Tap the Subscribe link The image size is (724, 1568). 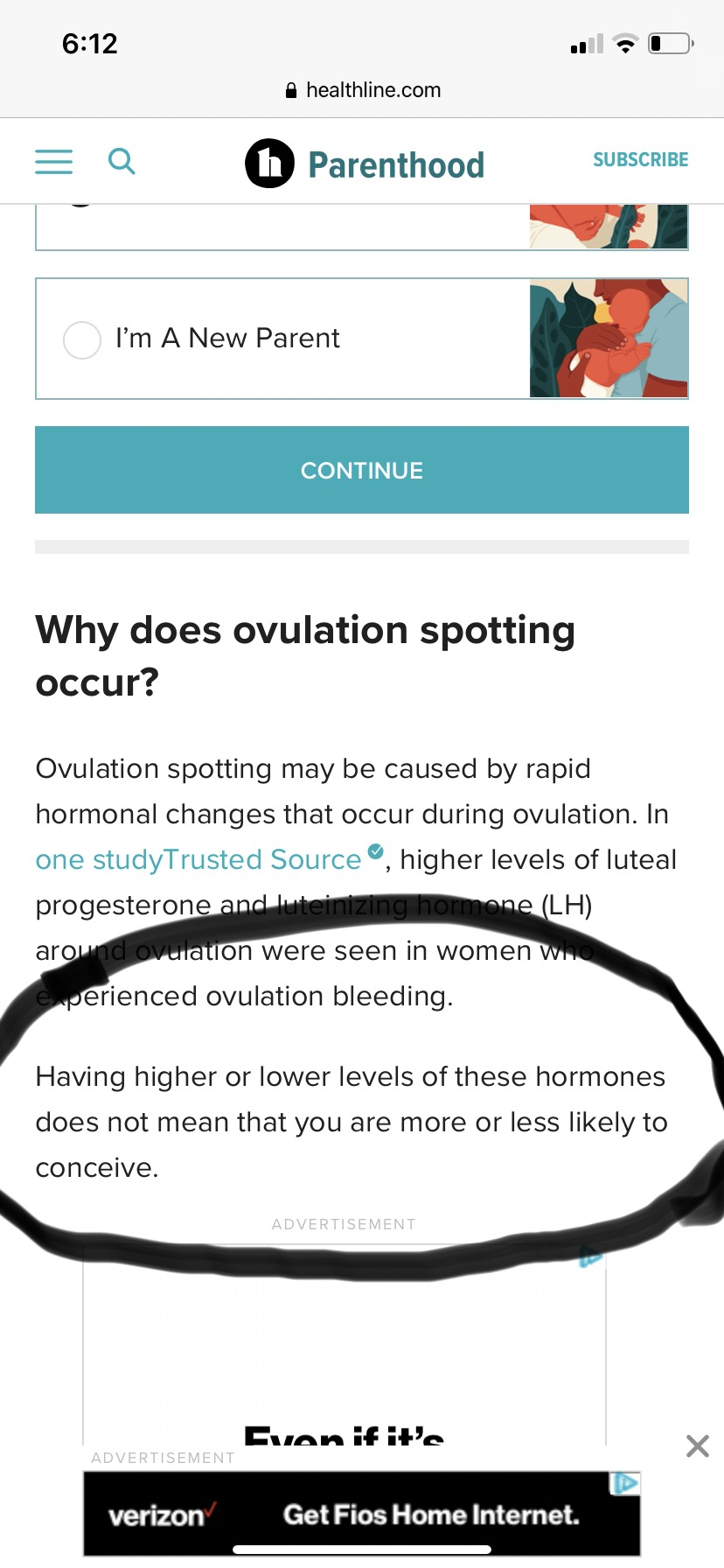[x=640, y=160]
